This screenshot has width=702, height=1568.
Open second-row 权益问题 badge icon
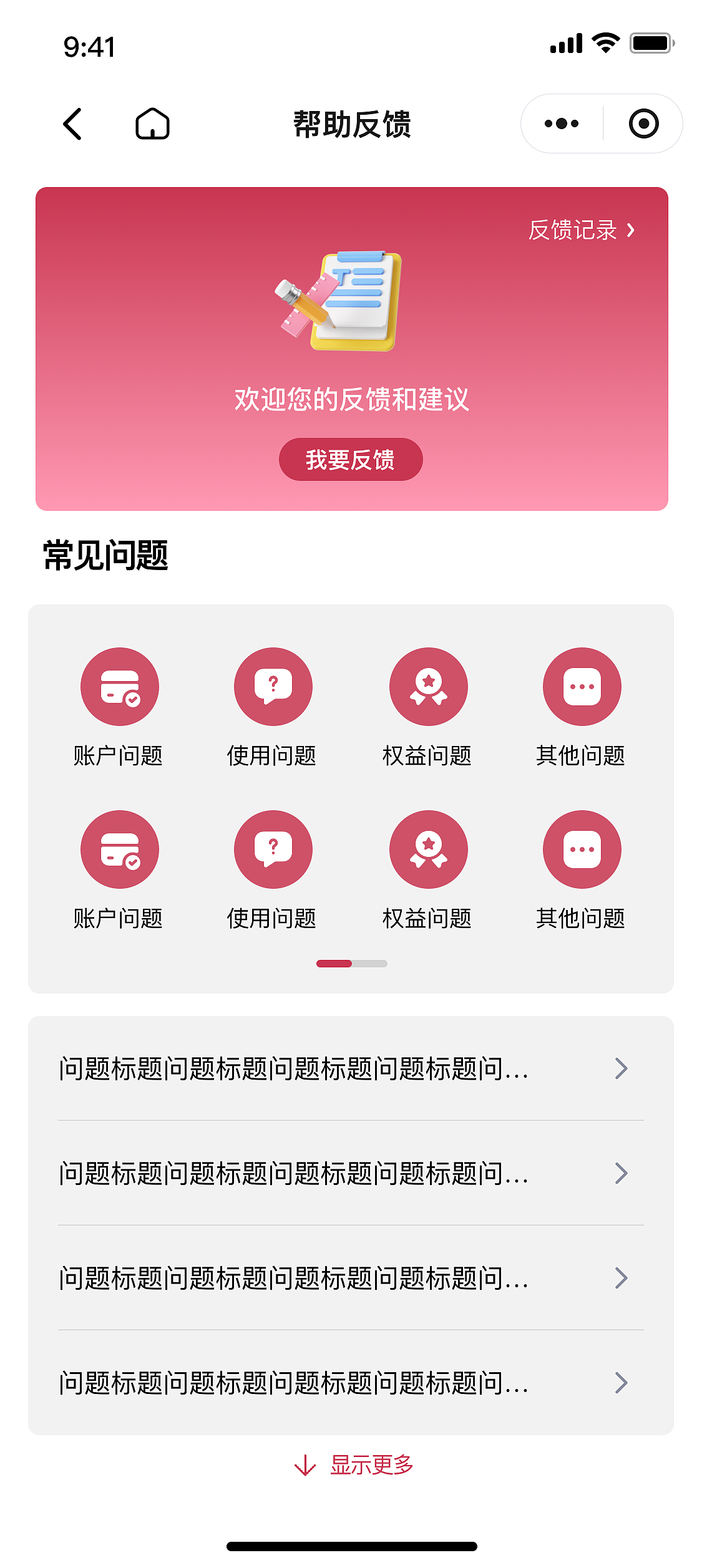click(x=427, y=849)
